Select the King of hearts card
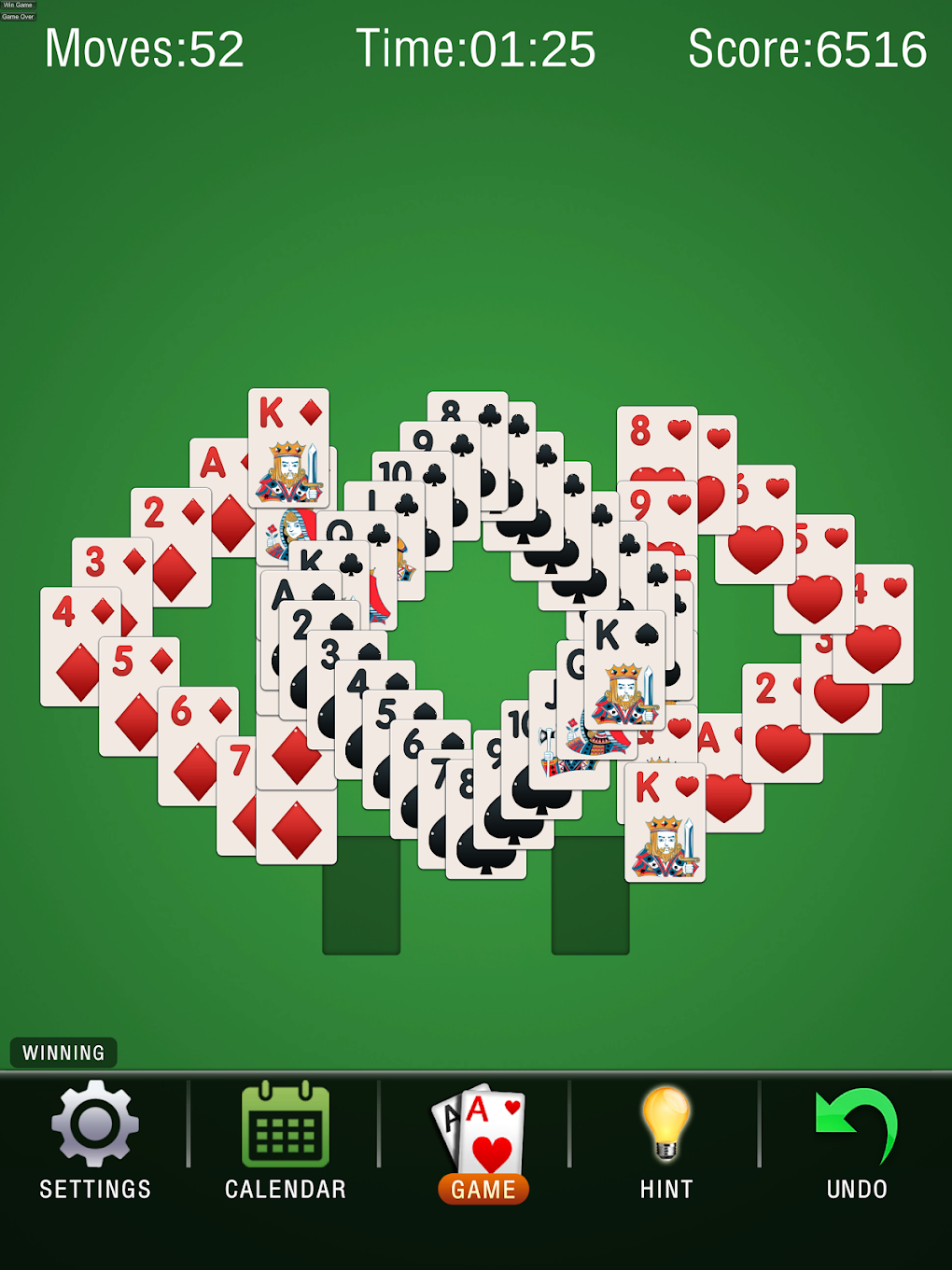Viewport: 952px width, 1270px height. click(x=665, y=822)
